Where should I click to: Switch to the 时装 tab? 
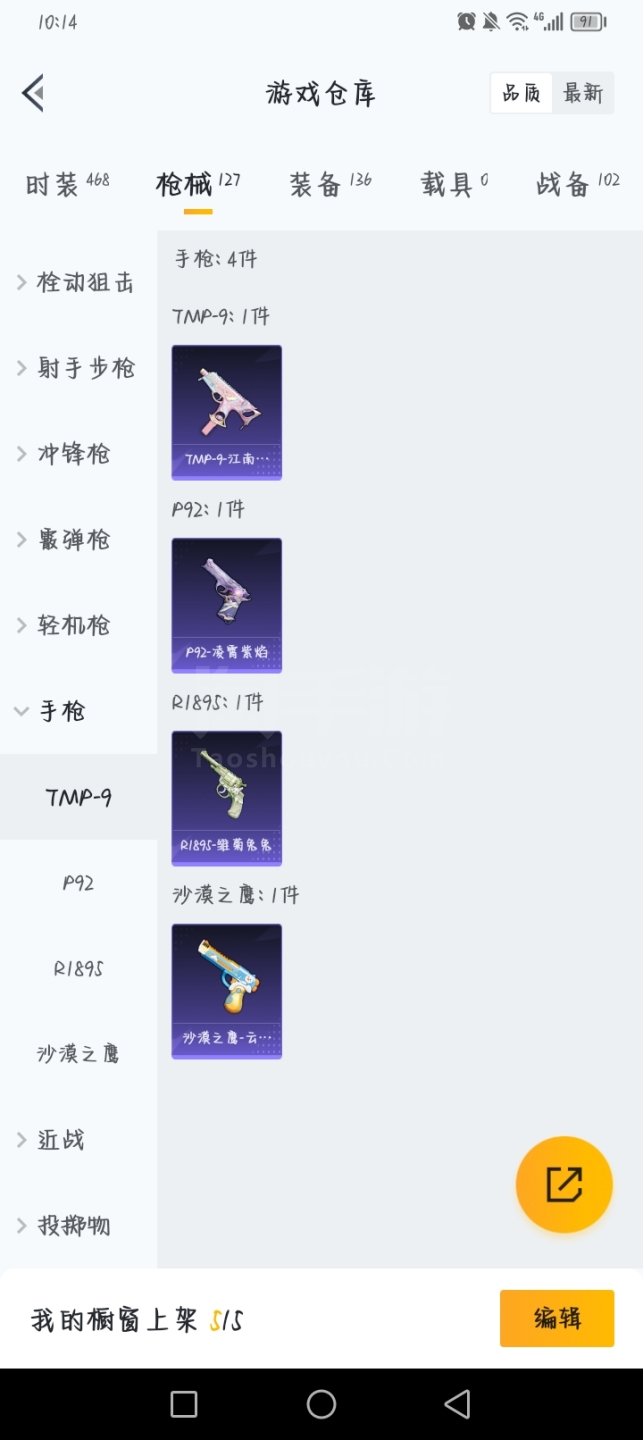pos(66,184)
